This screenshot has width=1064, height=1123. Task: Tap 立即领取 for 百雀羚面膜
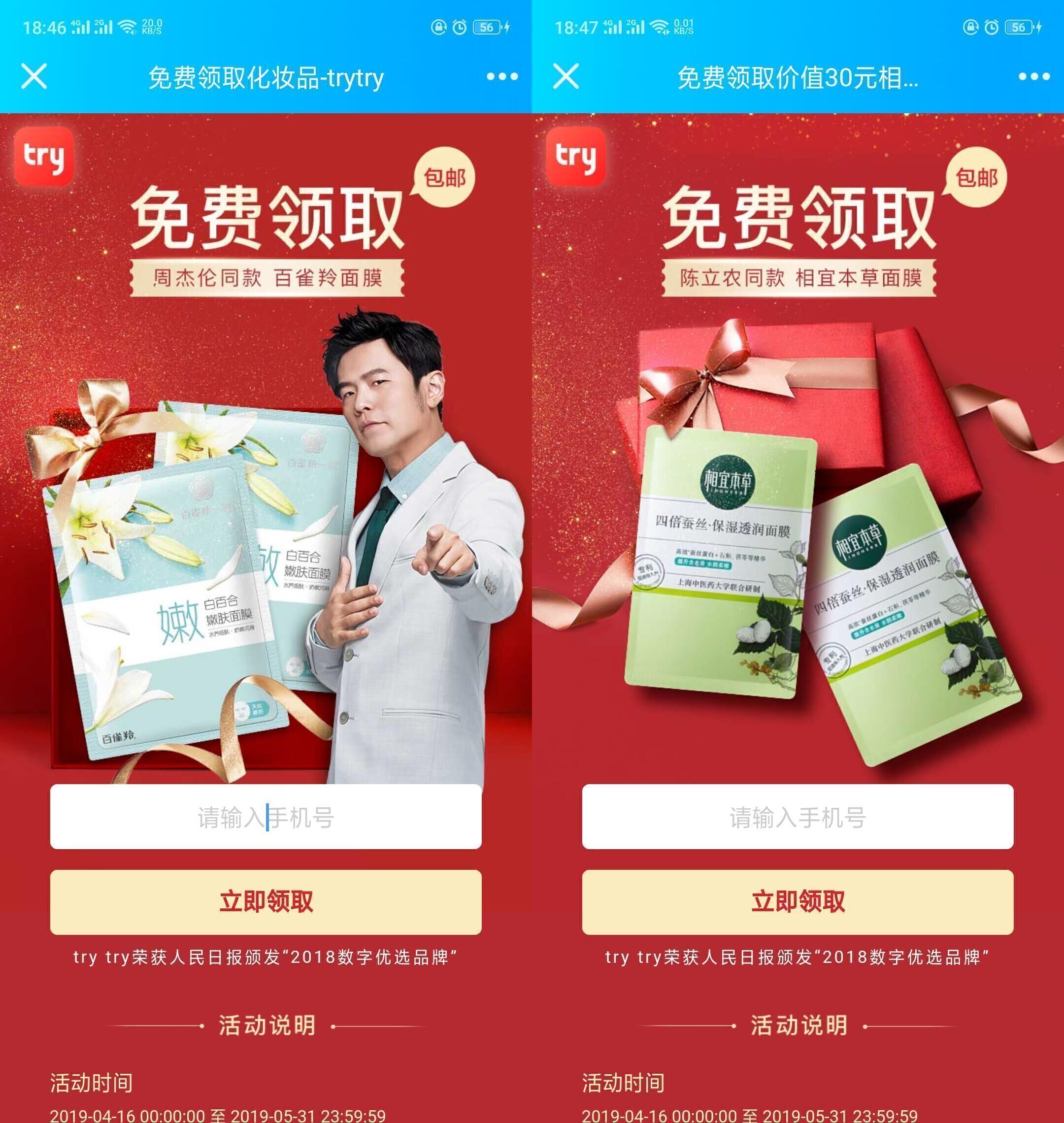click(266, 902)
